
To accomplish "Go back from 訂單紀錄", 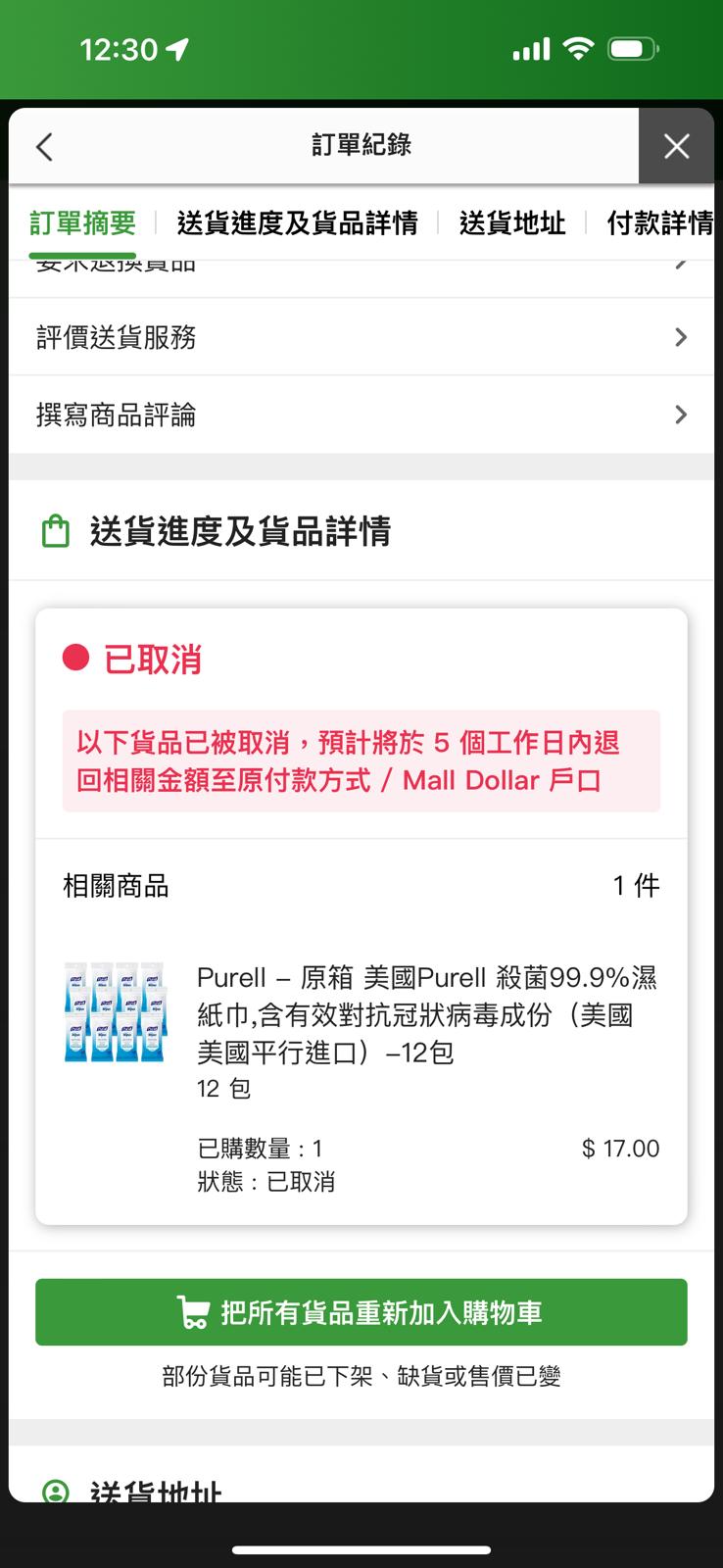I will pyautogui.click(x=44, y=147).
